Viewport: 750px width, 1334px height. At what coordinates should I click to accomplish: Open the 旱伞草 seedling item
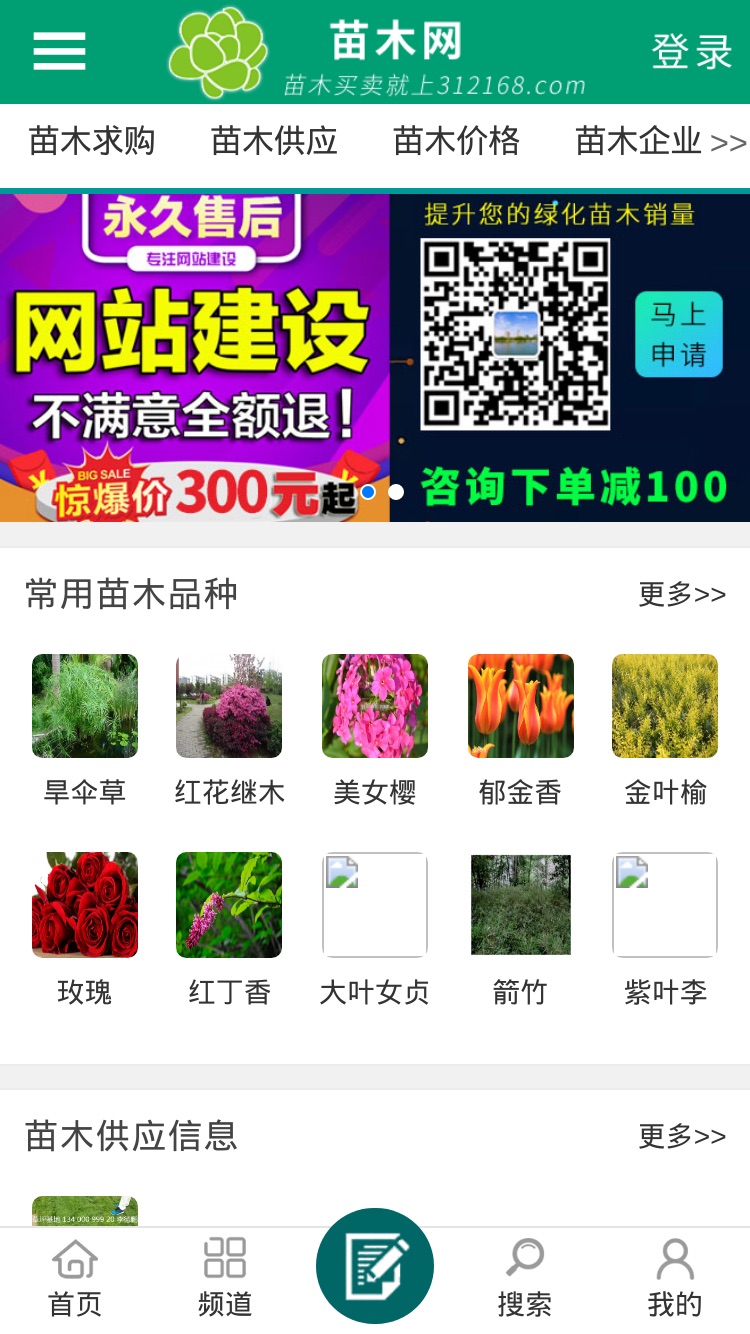(85, 731)
